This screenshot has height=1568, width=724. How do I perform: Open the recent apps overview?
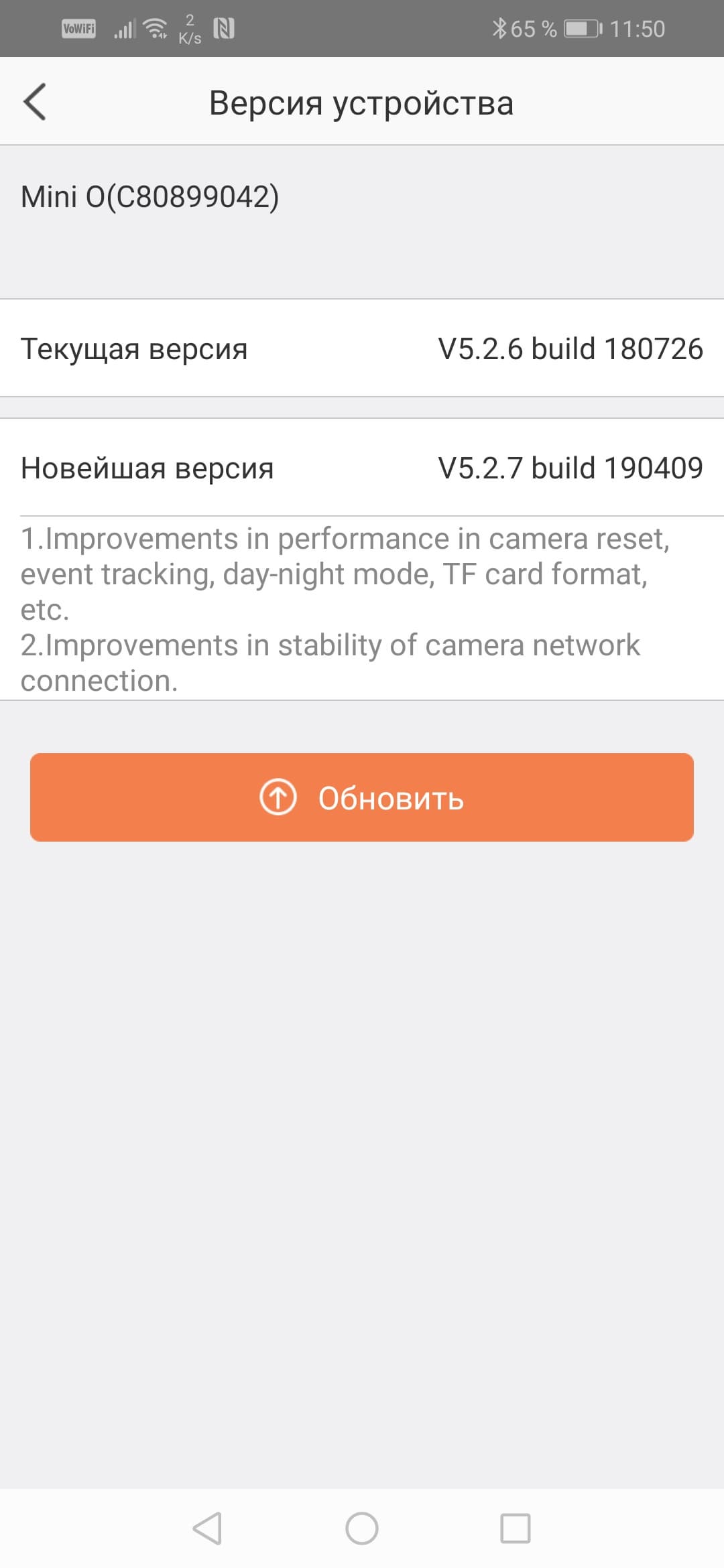click(516, 1528)
